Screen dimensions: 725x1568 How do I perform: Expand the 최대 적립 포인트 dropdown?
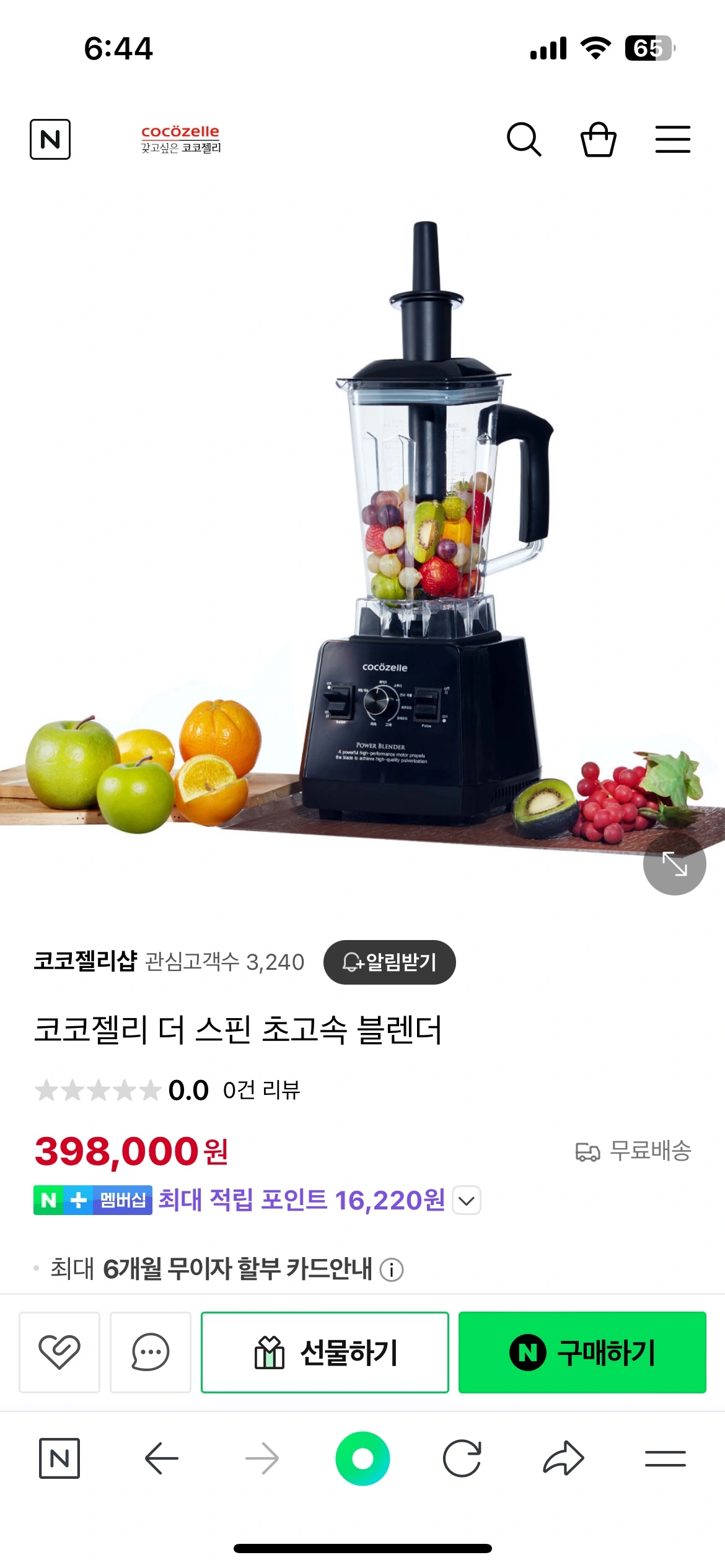467,1200
